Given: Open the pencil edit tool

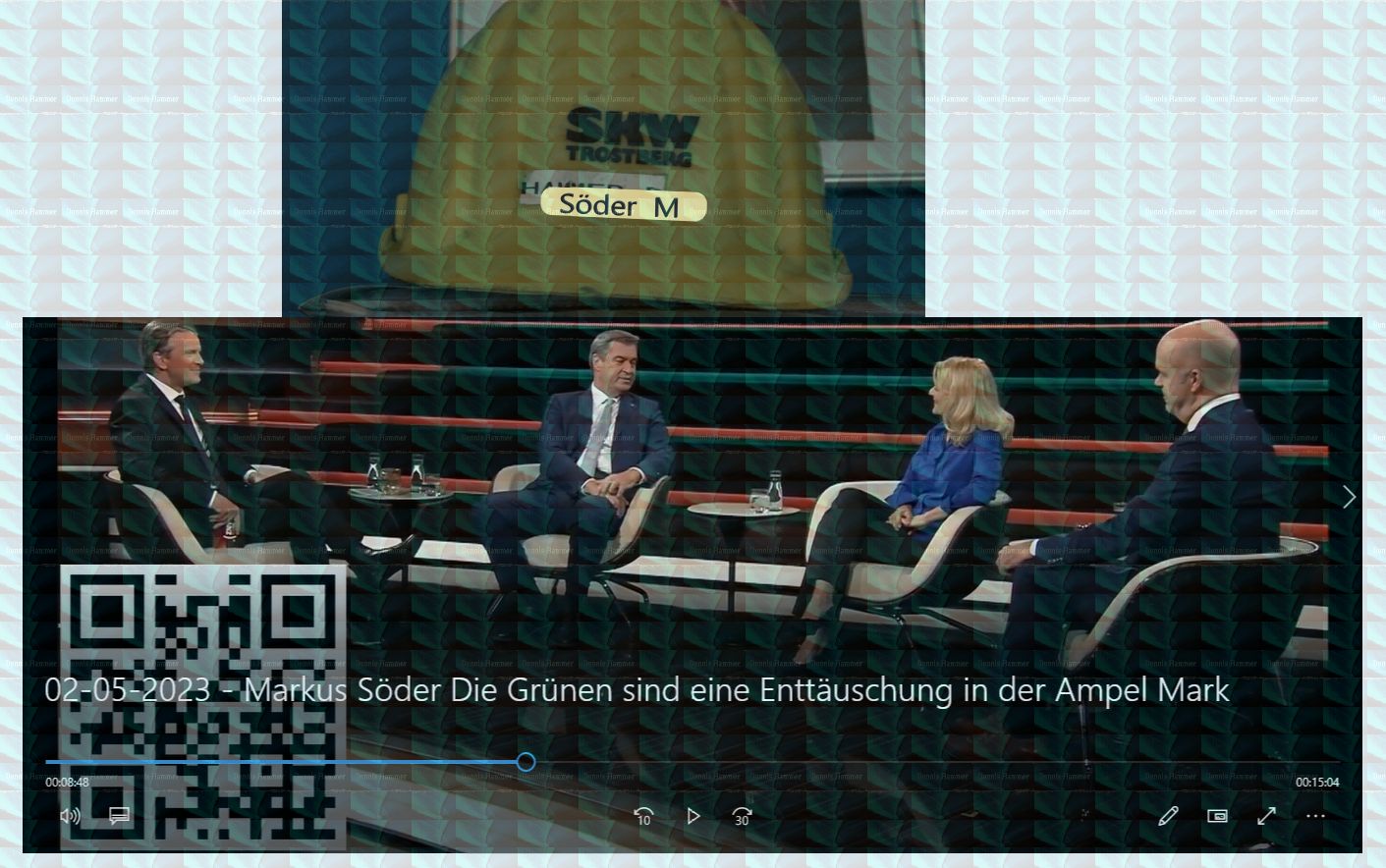Looking at the screenshot, I should 1168,816.
